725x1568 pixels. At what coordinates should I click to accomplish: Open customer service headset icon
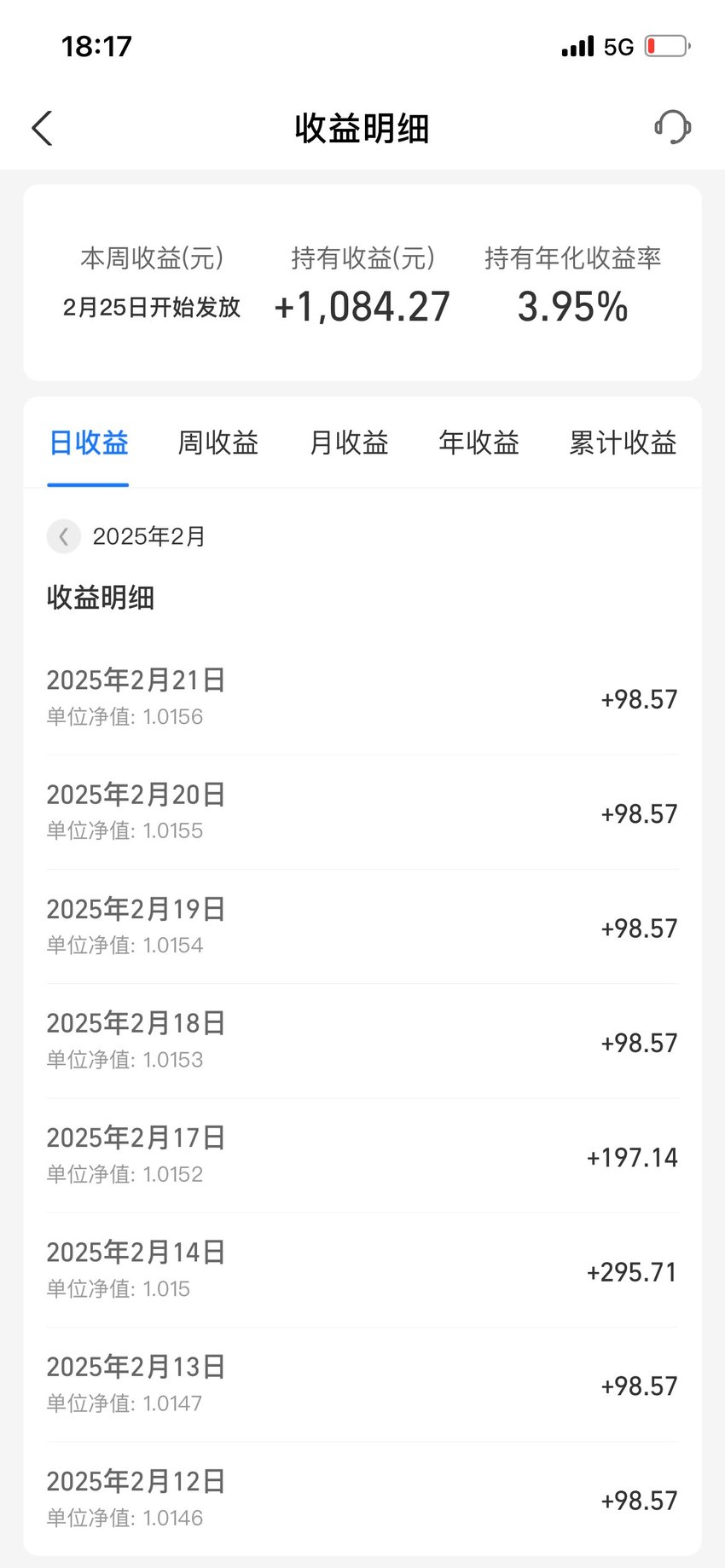click(672, 128)
